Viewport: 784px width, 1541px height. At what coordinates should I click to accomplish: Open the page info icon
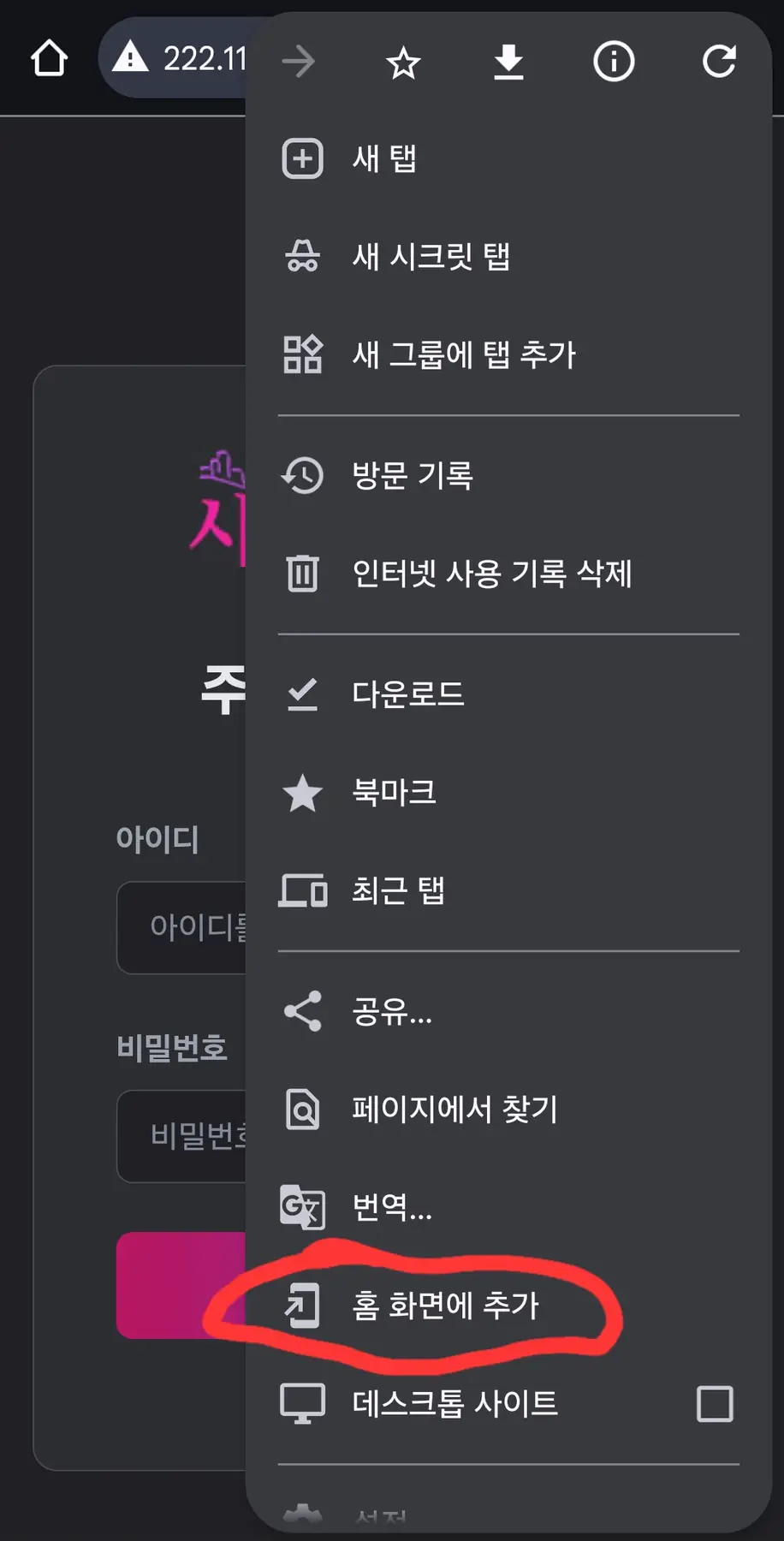(x=614, y=62)
